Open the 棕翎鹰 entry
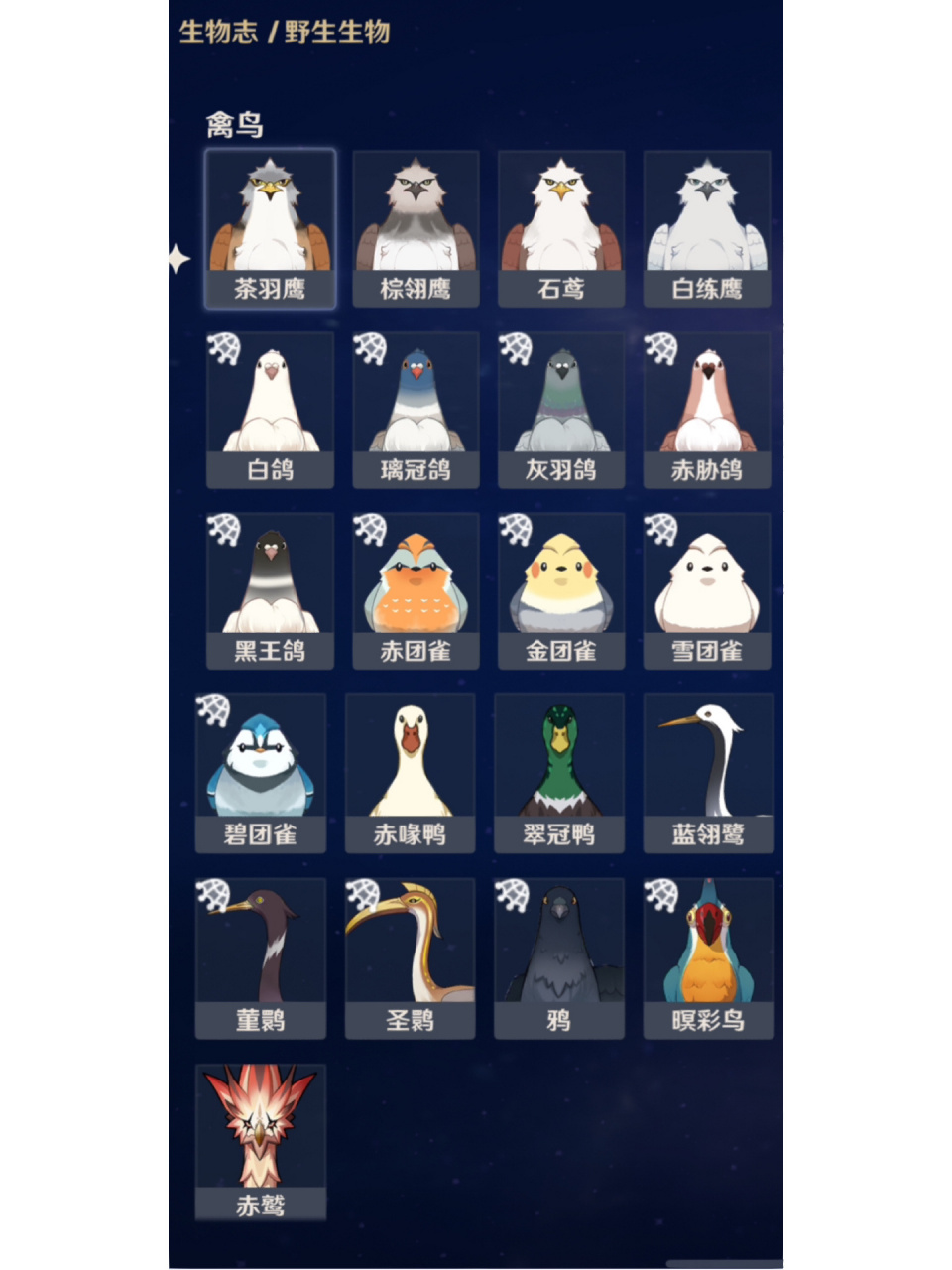The height and width of the screenshot is (1270, 952). pyautogui.click(x=416, y=229)
